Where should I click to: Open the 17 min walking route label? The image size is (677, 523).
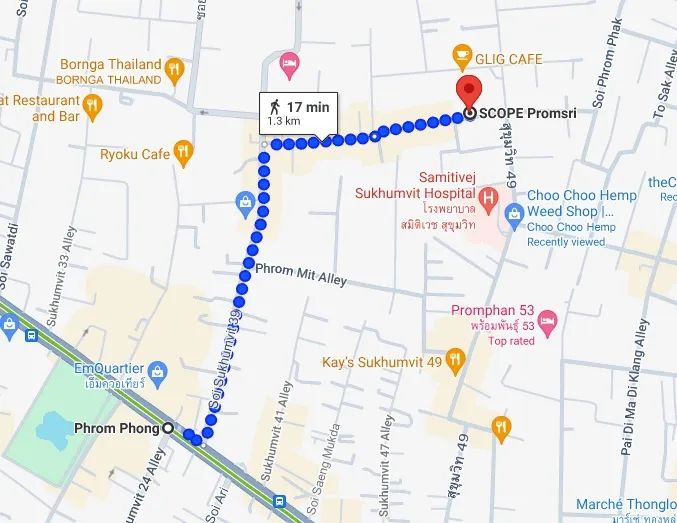pos(296,111)
